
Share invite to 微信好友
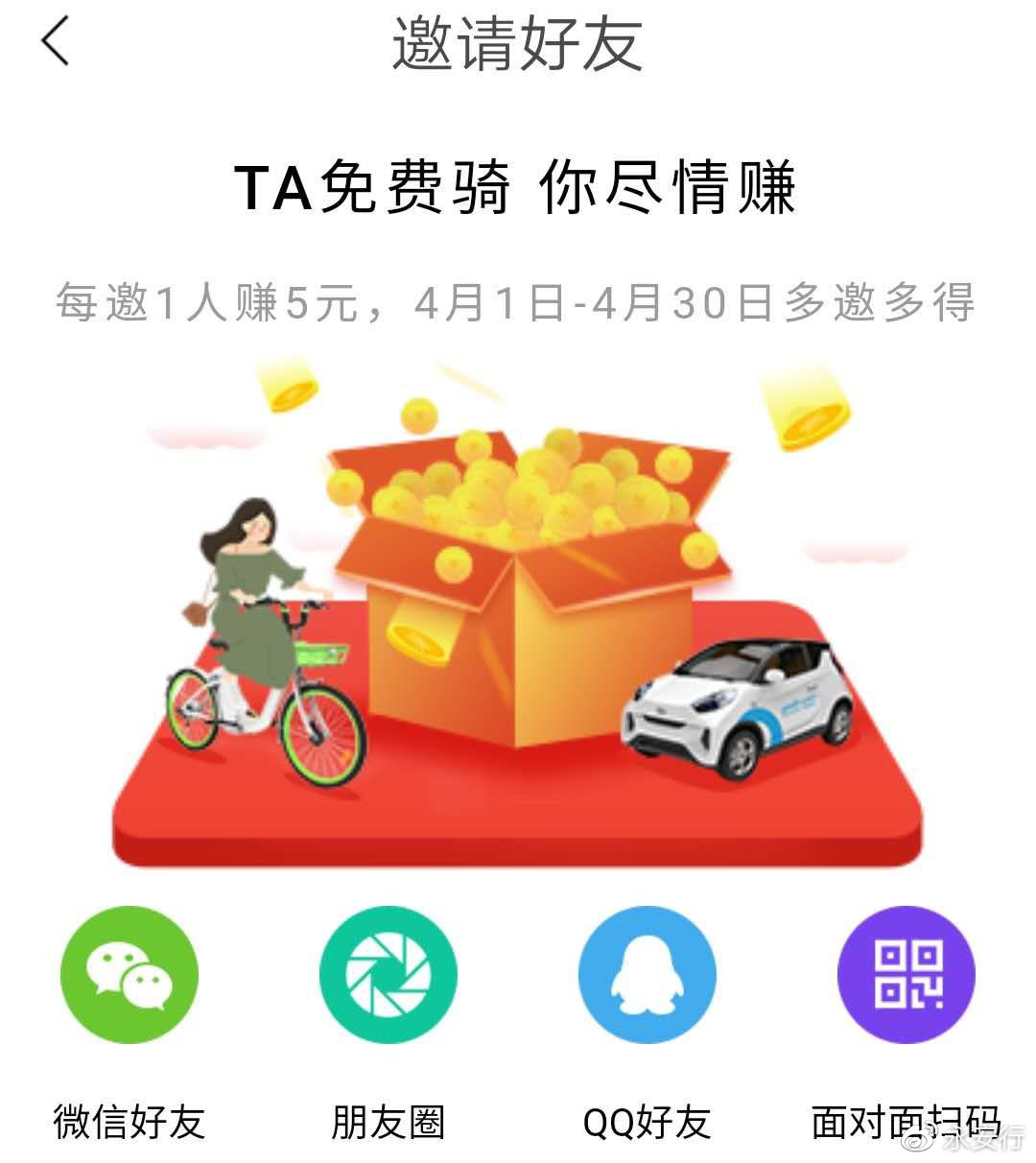(x=129, y=975)
